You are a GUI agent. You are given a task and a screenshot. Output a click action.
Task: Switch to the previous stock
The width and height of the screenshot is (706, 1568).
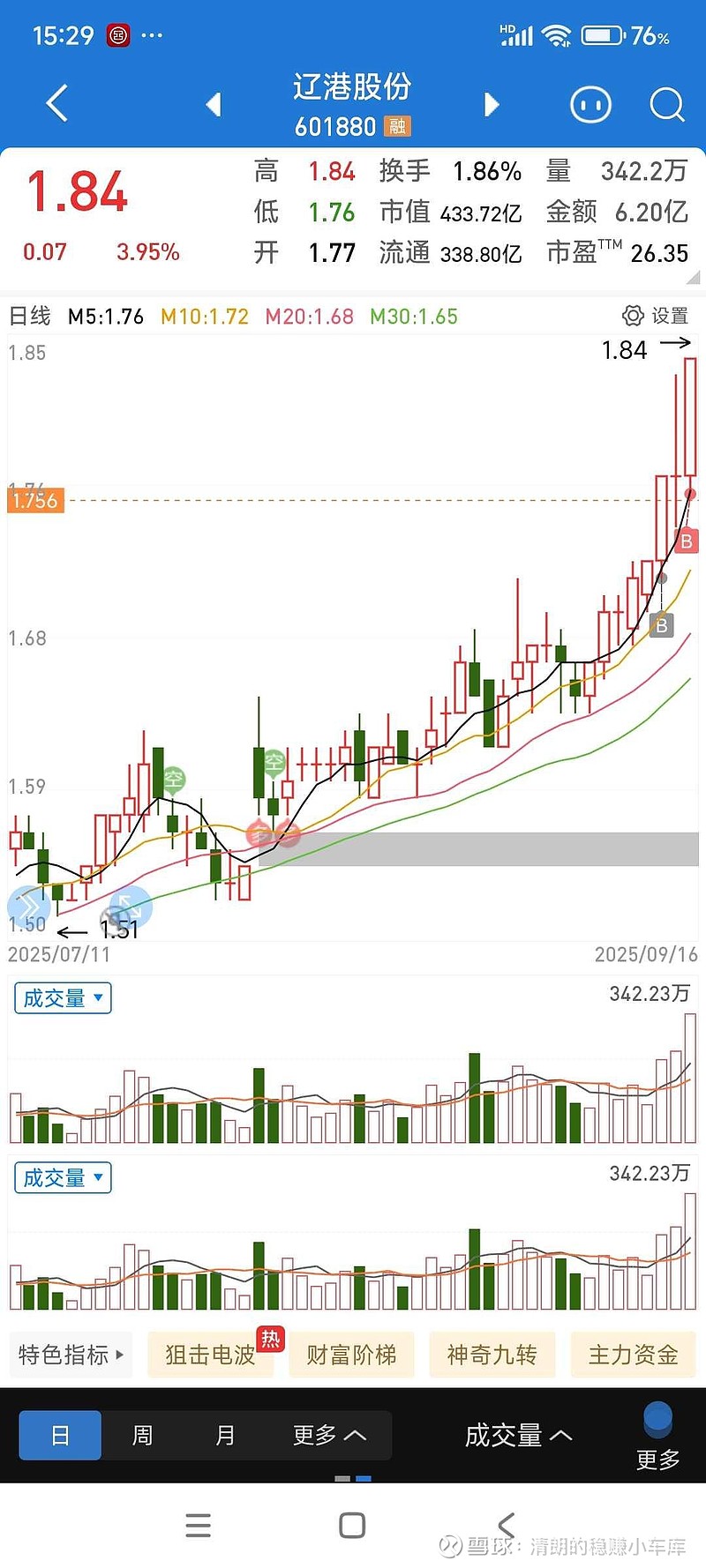pos(213,105)
